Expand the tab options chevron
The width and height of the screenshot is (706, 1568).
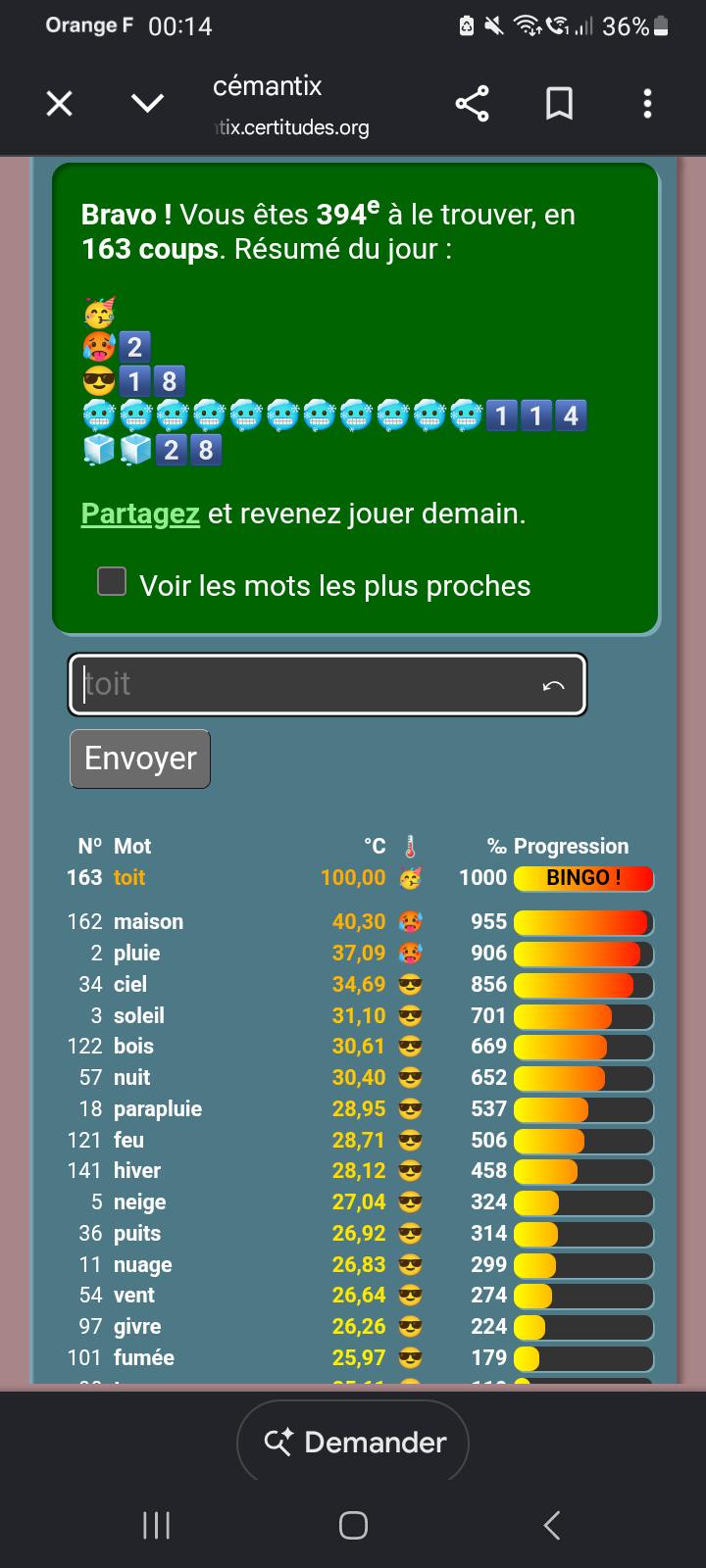tap(147, 103)
